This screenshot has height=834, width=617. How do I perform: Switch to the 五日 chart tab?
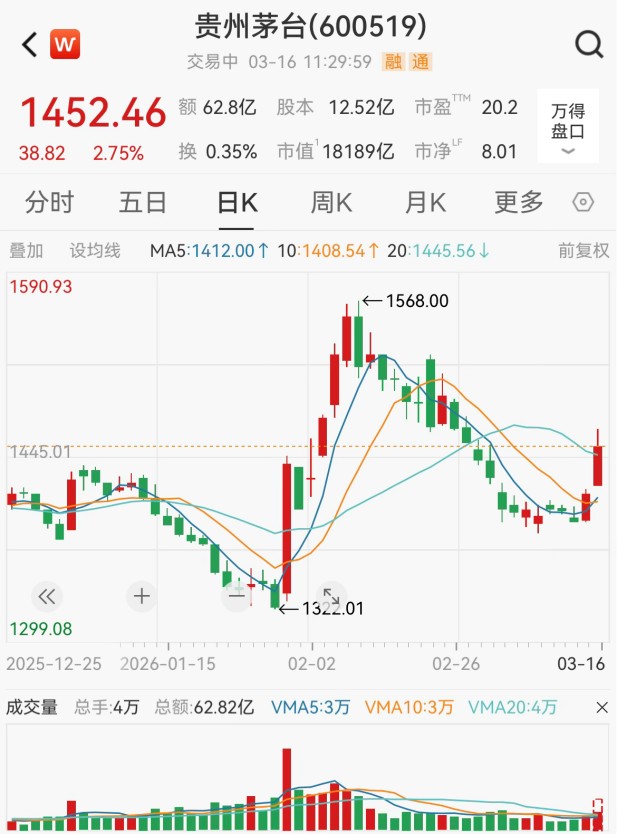click(x=143, y=203)
